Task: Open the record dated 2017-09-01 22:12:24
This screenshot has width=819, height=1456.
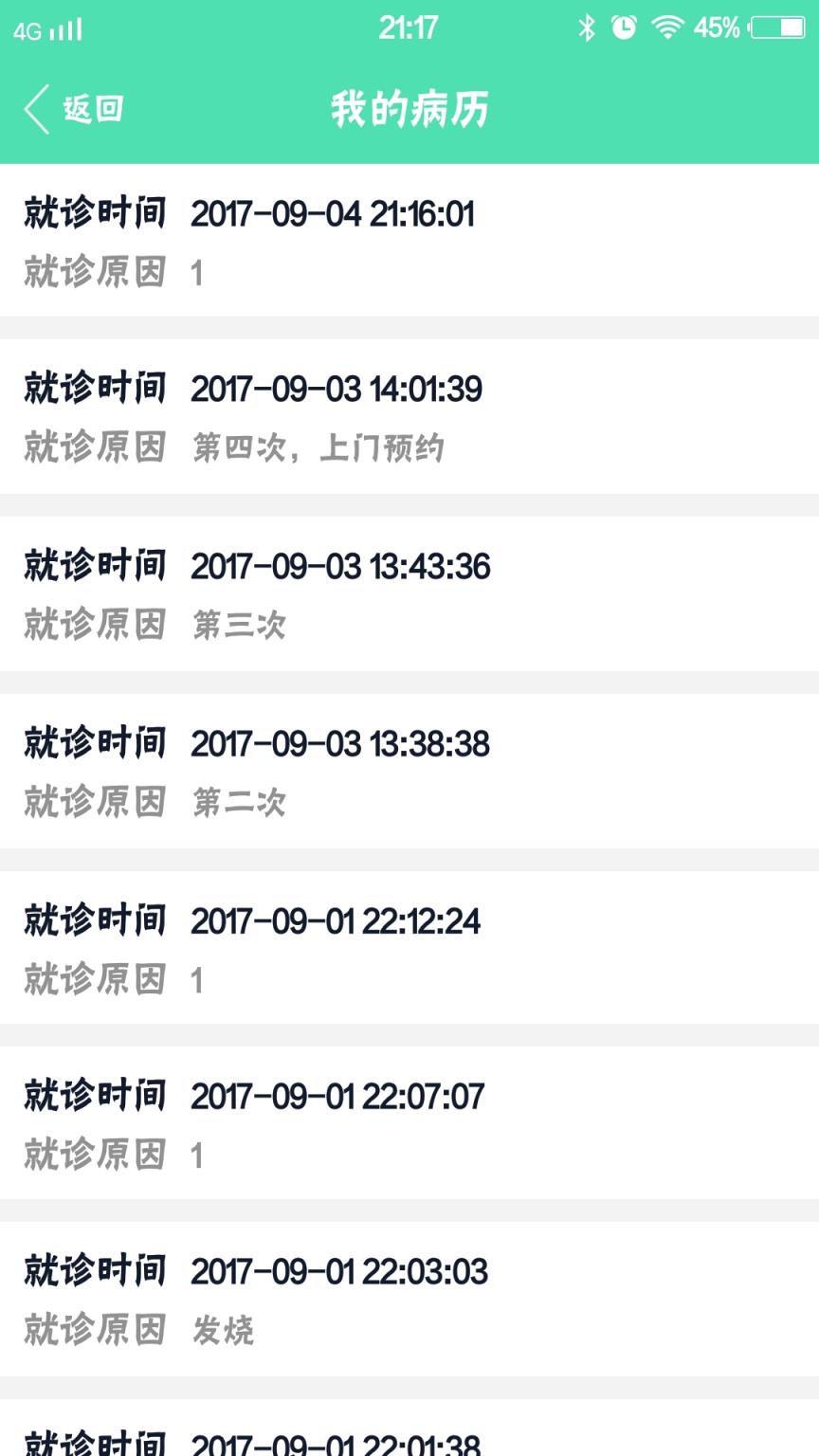Action: click(x=409, y=948)
